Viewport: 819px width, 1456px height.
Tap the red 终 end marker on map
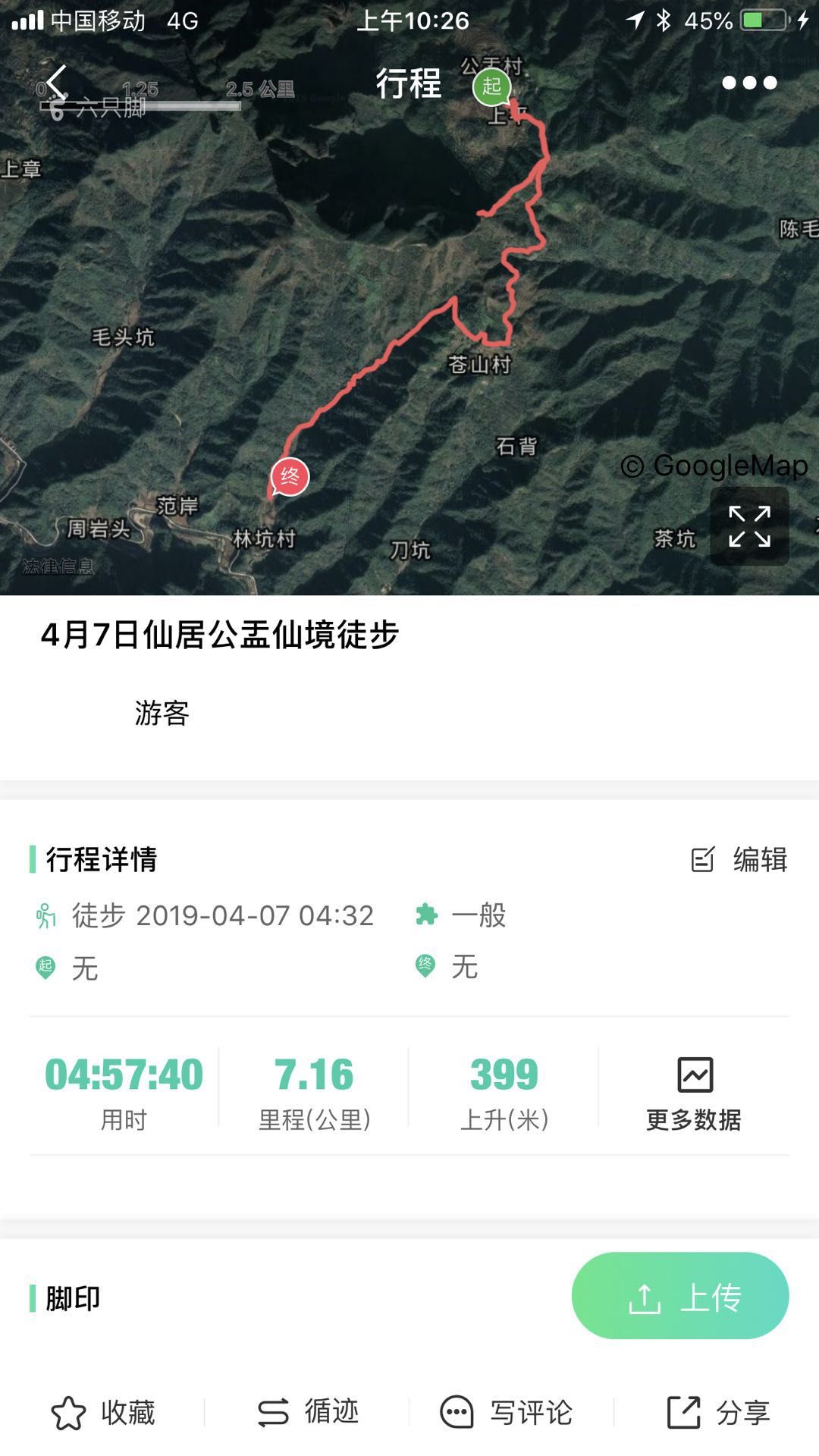290,477
